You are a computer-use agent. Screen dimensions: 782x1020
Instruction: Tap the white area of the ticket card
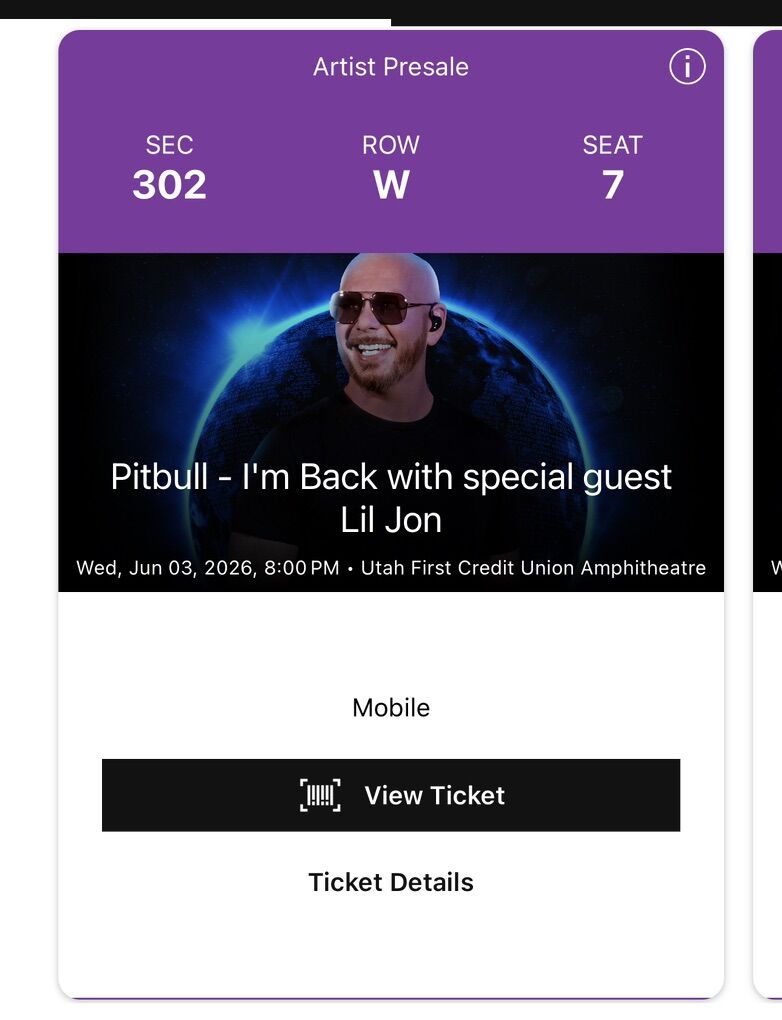390,950
